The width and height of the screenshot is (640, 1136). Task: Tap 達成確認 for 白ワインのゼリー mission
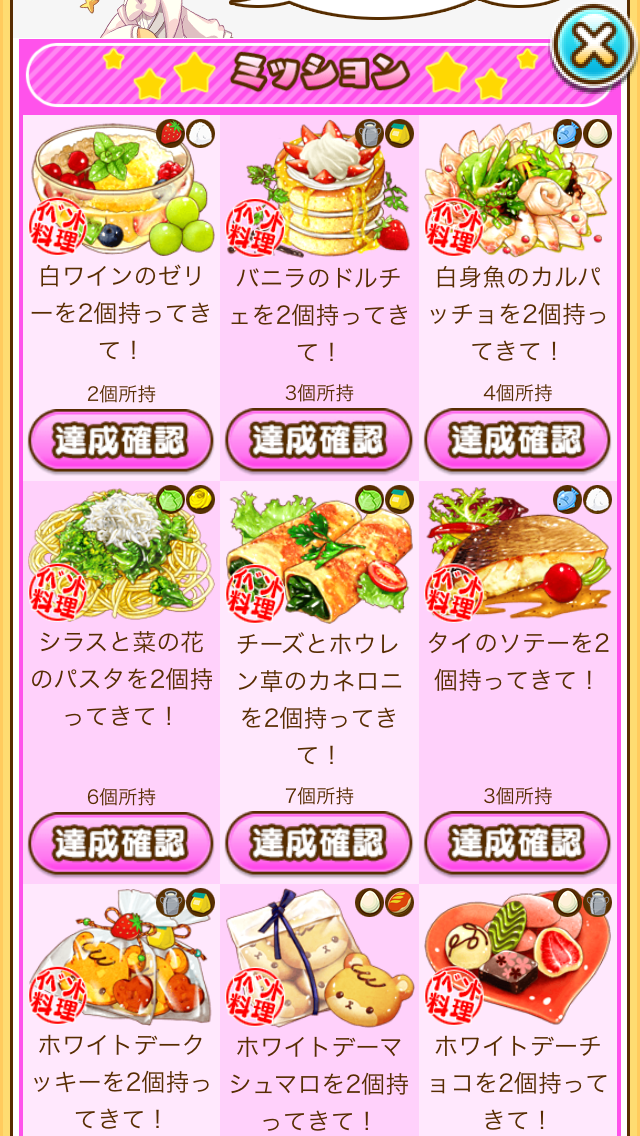[120, 440]
